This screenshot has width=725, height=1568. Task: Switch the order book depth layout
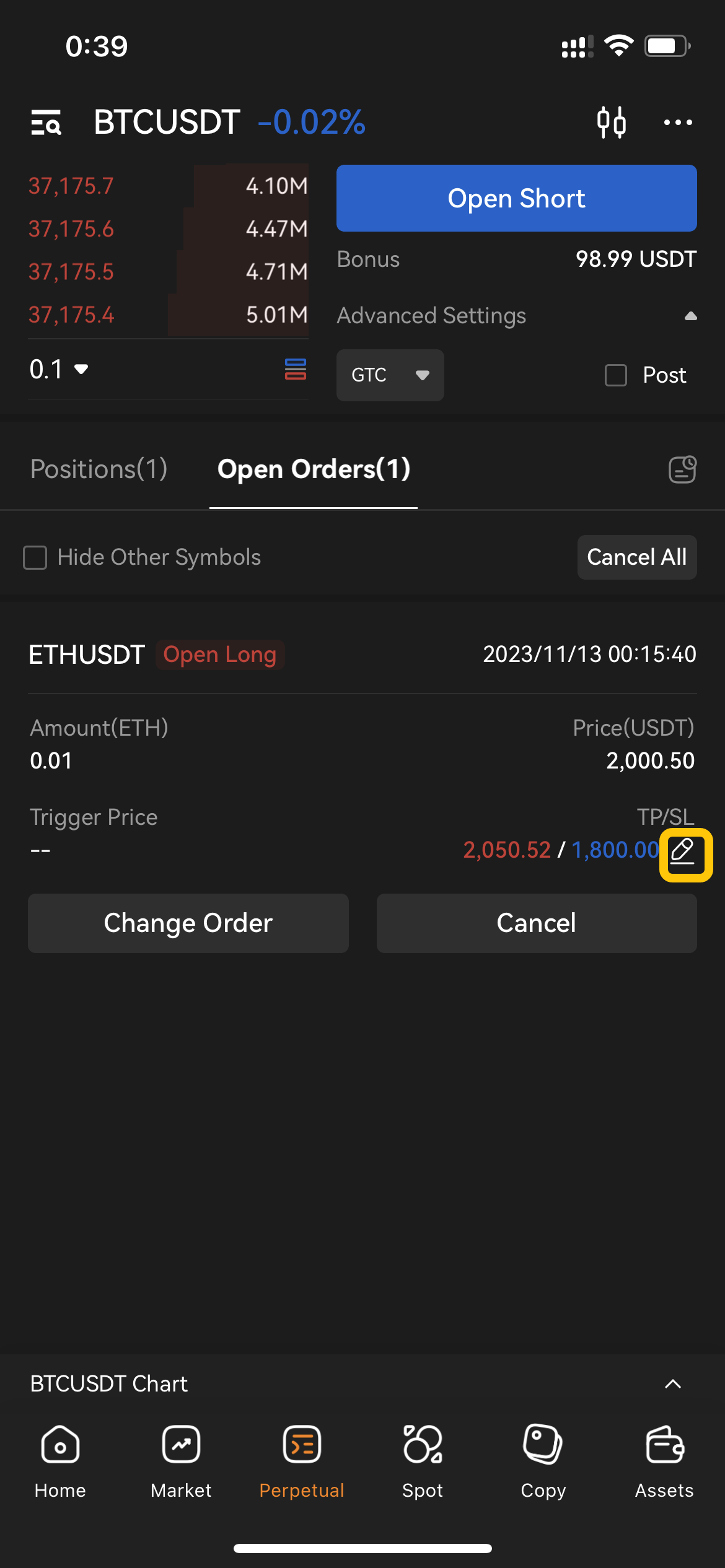point(296,369)
